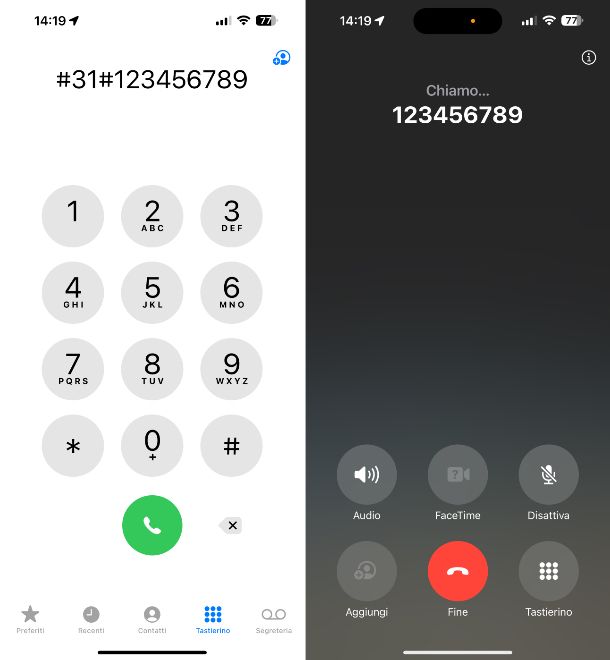Viewport: 610px width, 660px height.
Task: Mute the microphone with Disattiva
Action: pos(548,474)
